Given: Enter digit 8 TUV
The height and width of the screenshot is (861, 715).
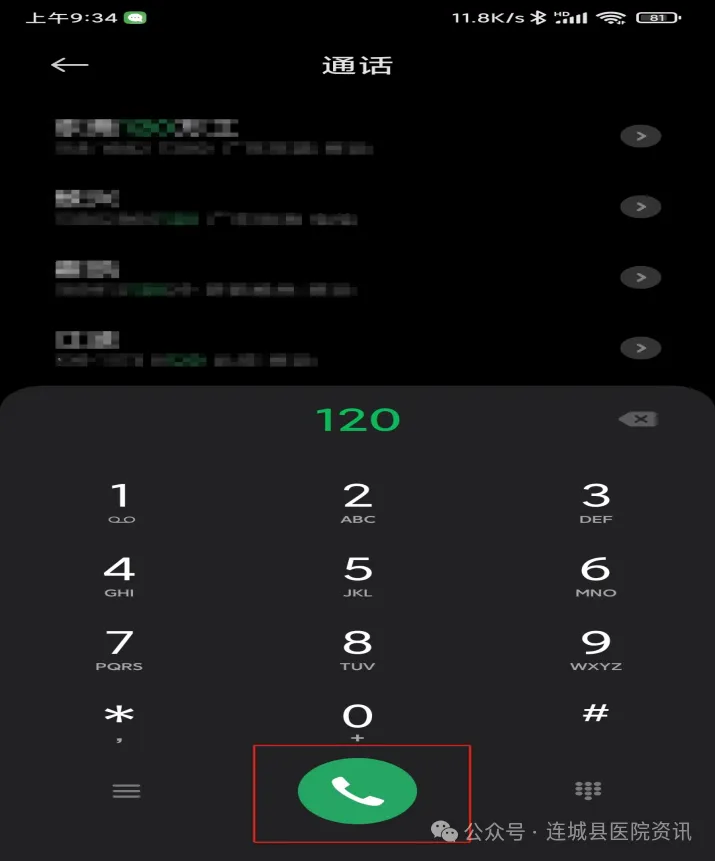Looking at the screenshot, I should click(x=357, y=649).
